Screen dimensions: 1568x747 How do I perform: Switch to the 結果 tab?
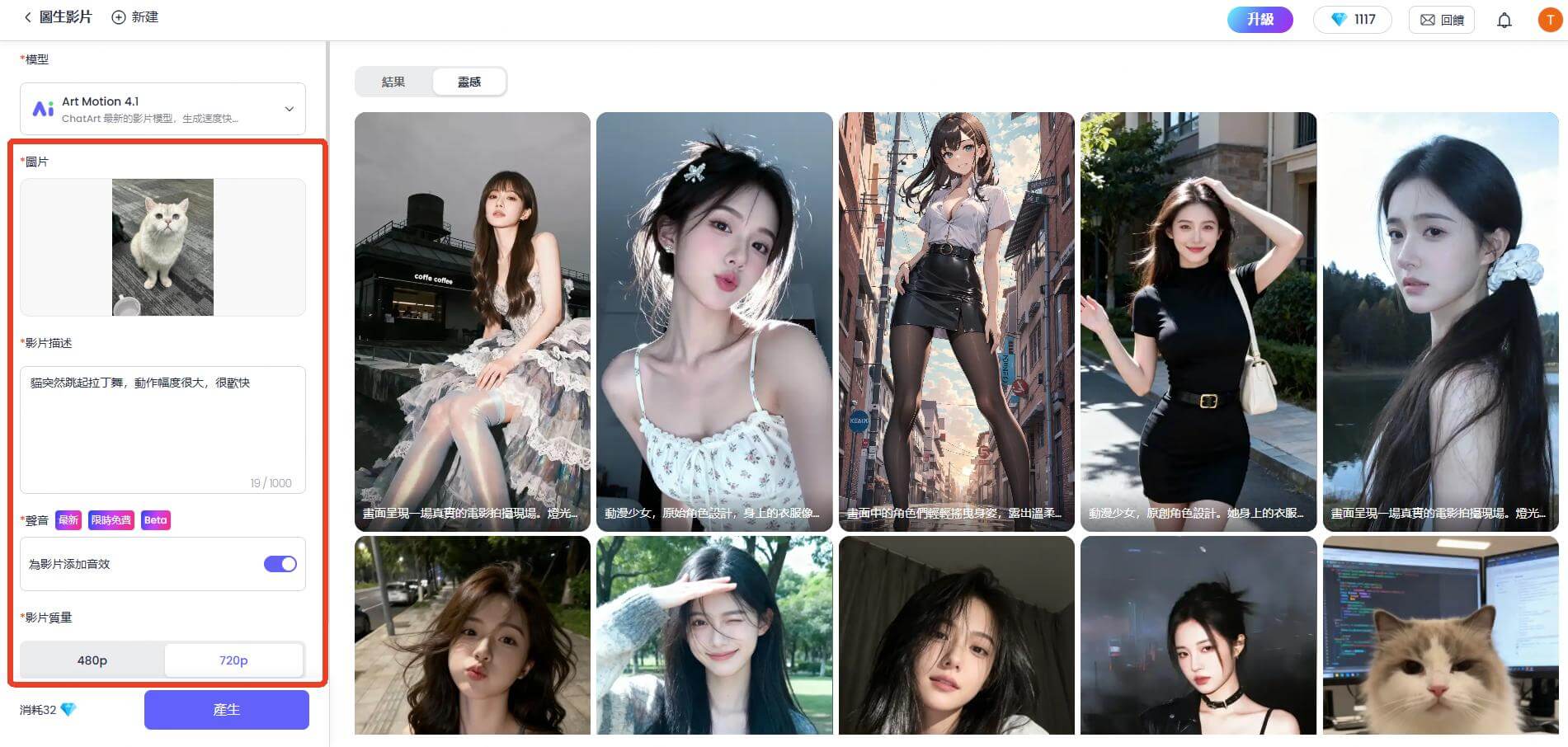[x=393, y=82]
